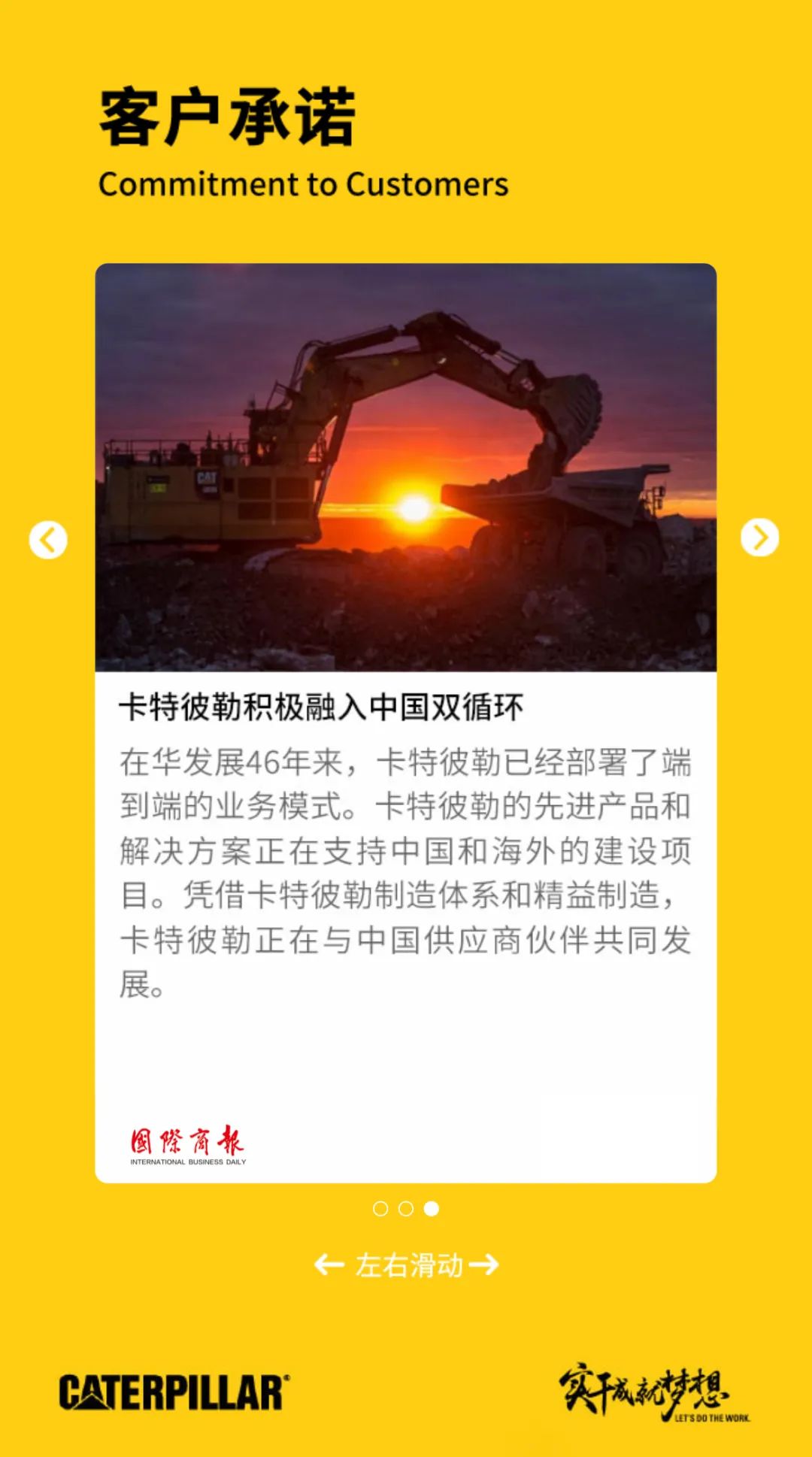Advance to the next carousel card
This screenshot has width=812, height=1457.
(759, 538)
